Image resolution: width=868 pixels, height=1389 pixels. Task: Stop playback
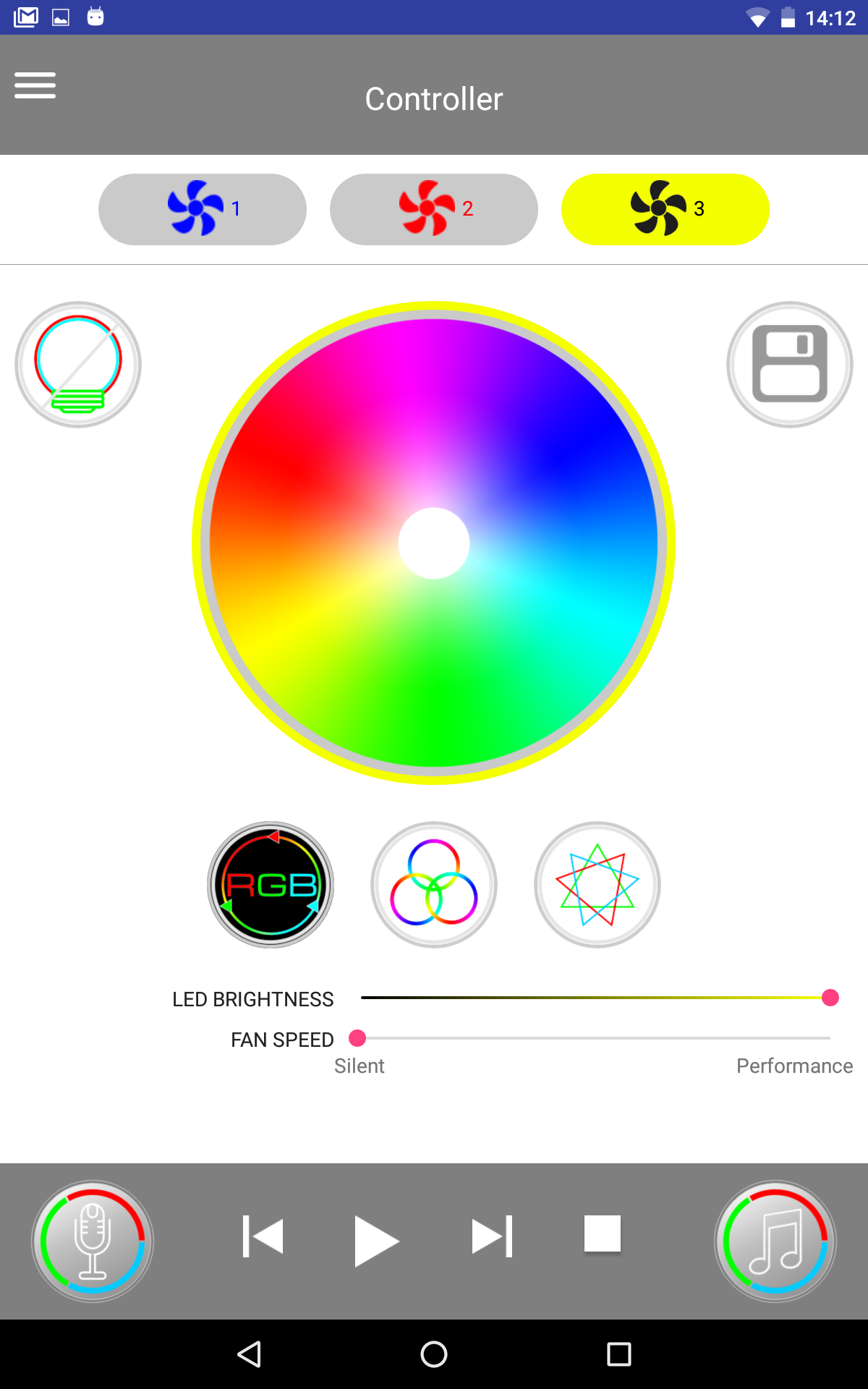603,1233
